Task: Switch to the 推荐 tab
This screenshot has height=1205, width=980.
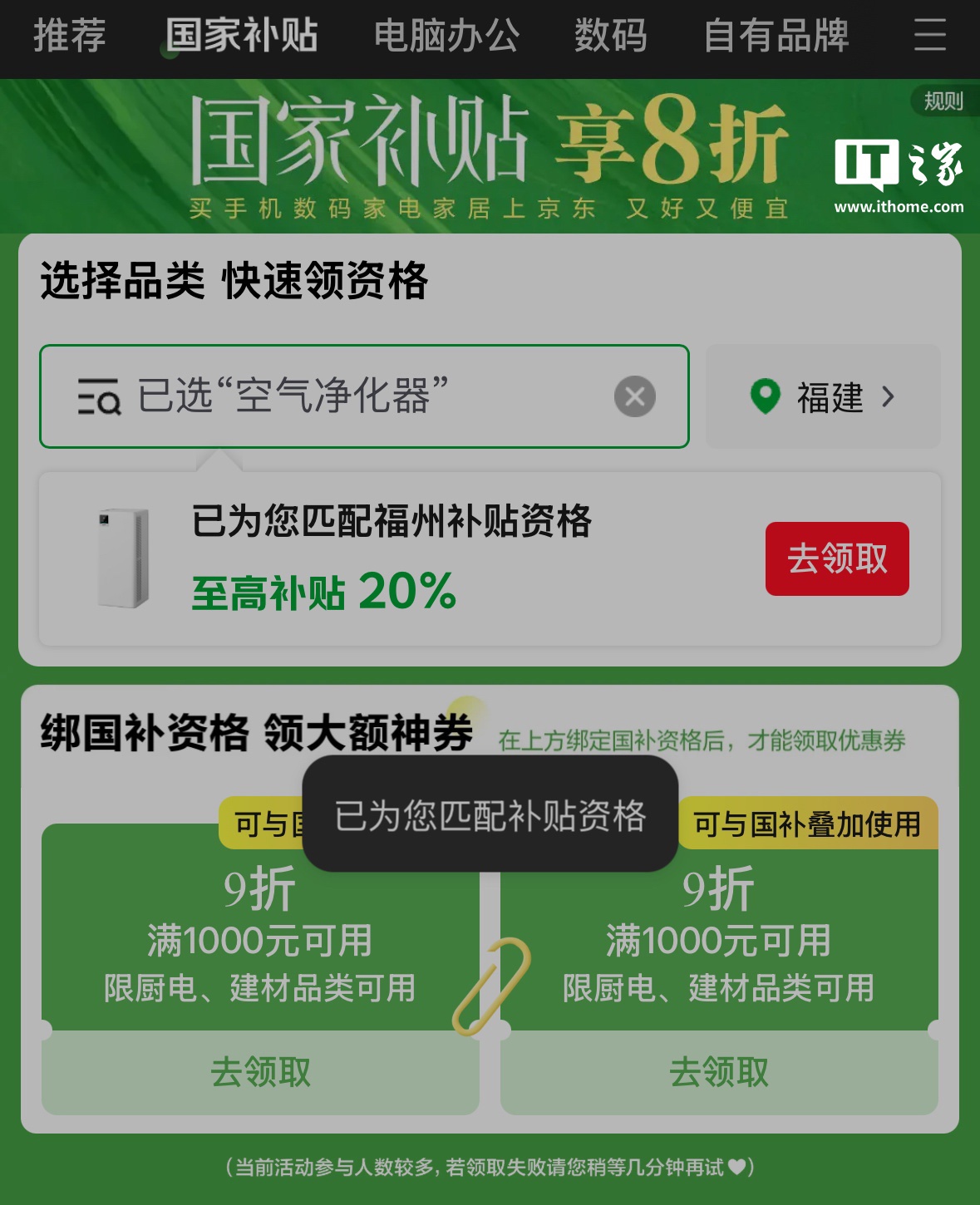Action: 70,36
